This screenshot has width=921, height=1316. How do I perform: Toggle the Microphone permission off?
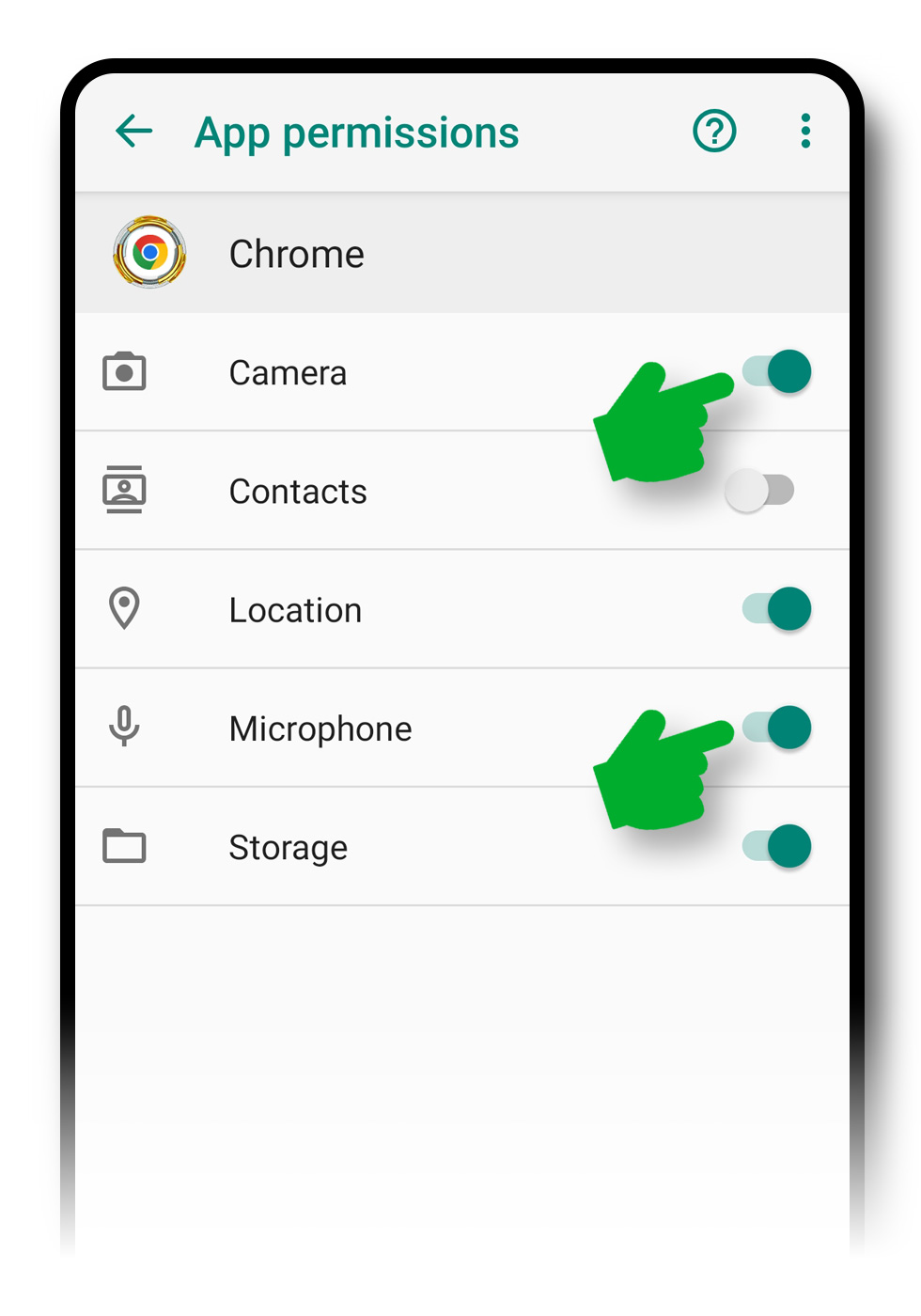[778, 728]
